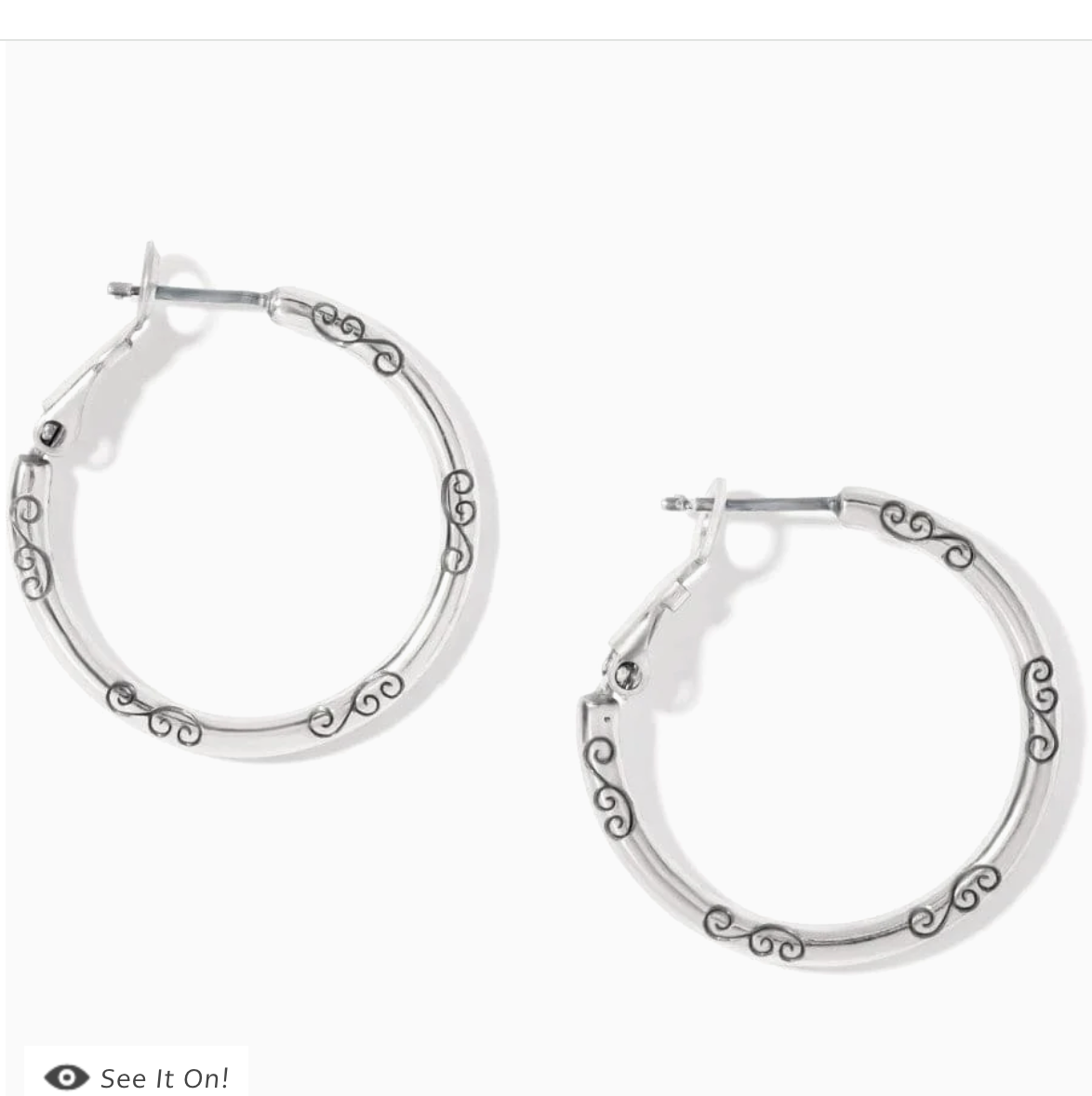Tap the See It On! button
The height and width of the screenshot is (1096, 1092).
[137, 1076]
